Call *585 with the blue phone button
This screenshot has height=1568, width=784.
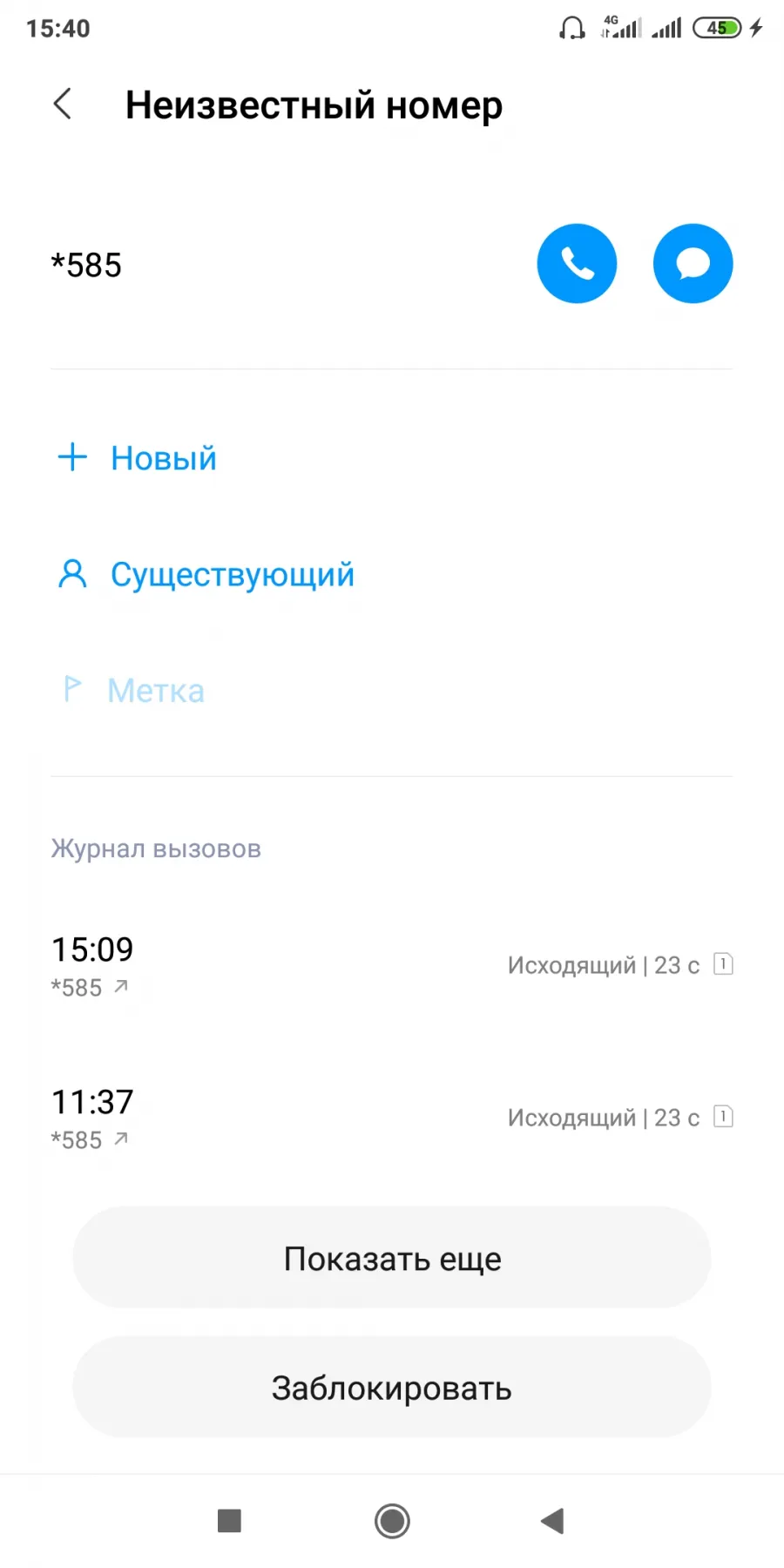coord(577,264)
